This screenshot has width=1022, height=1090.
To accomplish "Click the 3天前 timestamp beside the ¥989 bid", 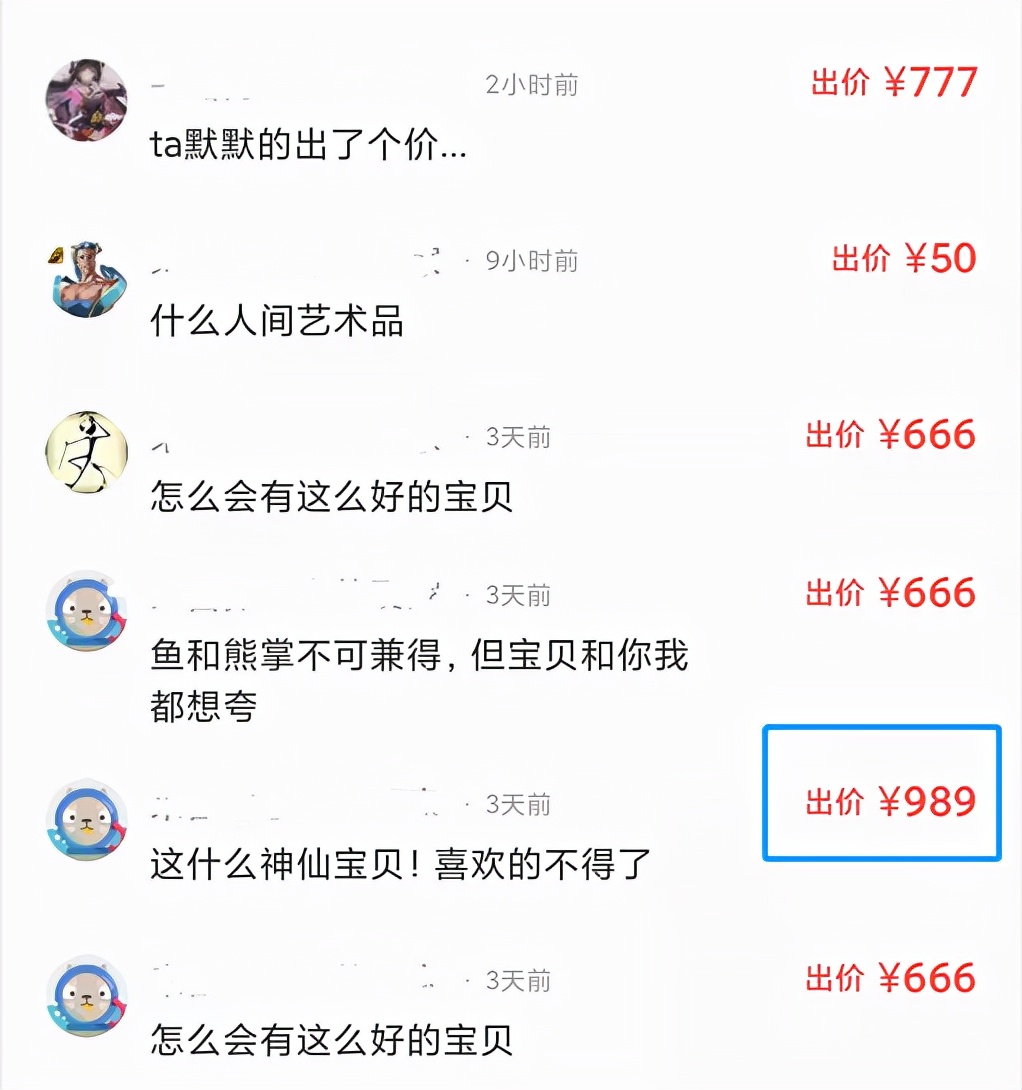I will 519,805.
